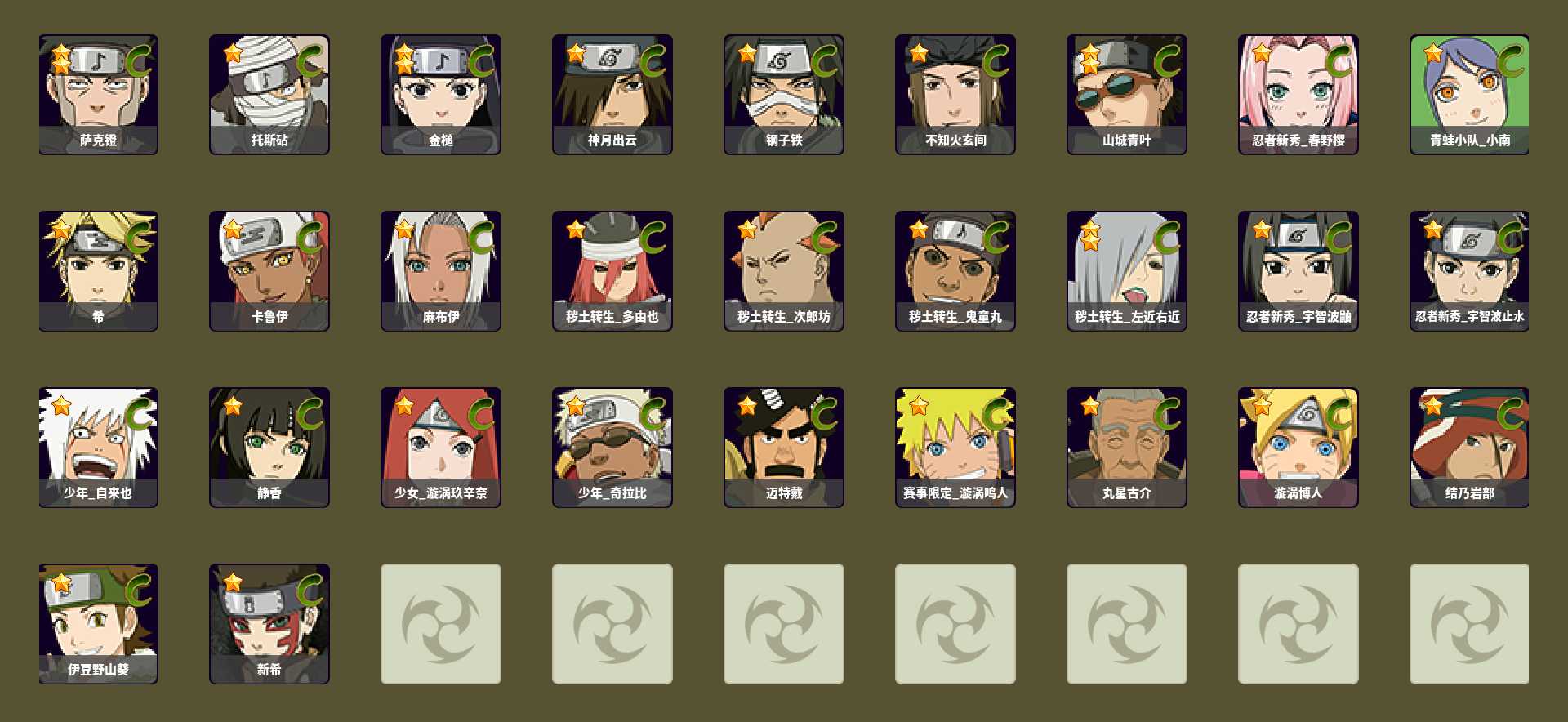The width and height of the screenshot is (1568, 722).
Task: Tap the 秽土转生_多由也 card
Action: point(612,270)
